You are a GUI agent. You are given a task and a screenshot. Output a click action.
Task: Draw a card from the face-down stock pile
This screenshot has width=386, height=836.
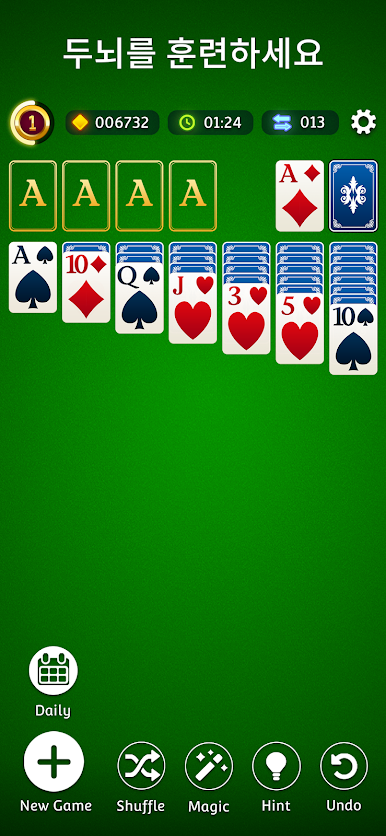coord(353,196)
